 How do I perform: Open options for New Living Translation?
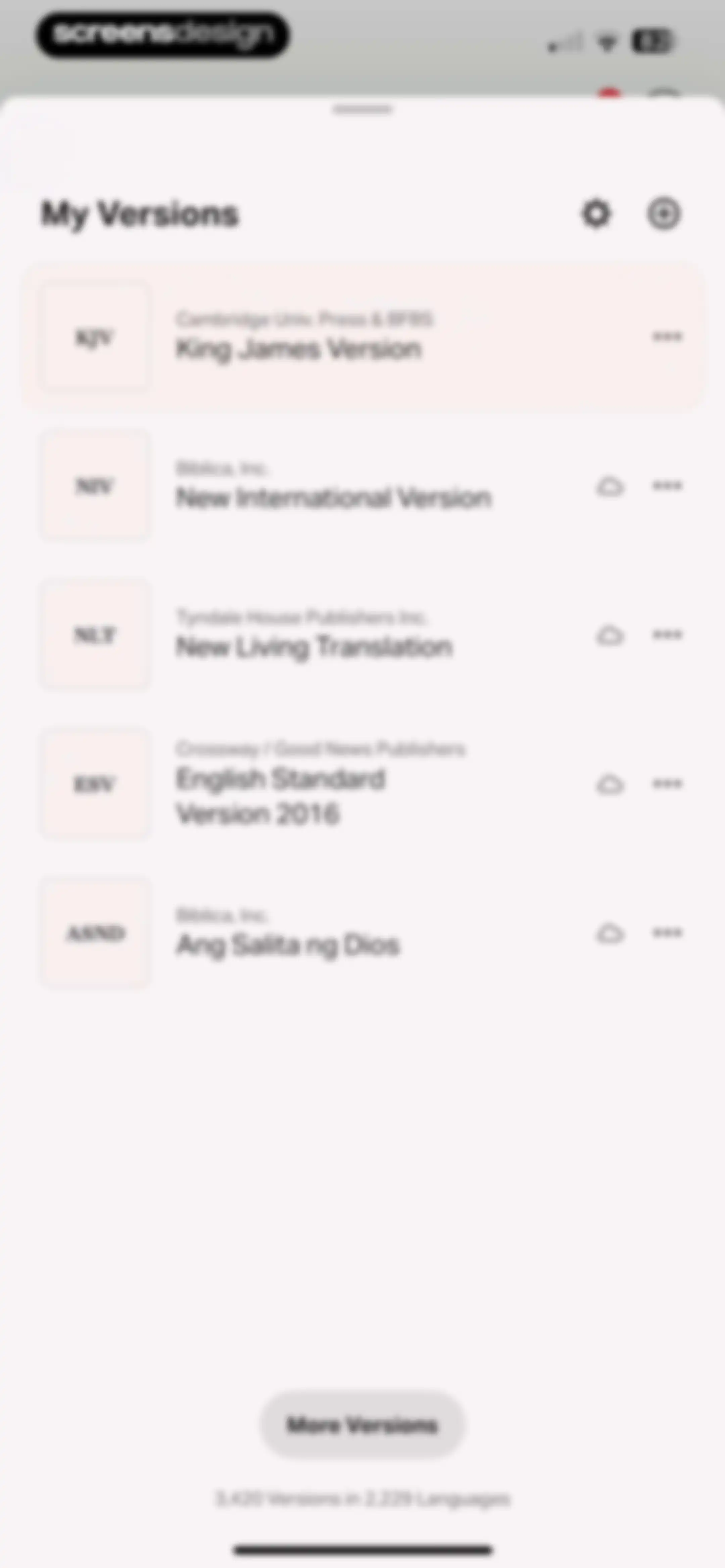667,635
